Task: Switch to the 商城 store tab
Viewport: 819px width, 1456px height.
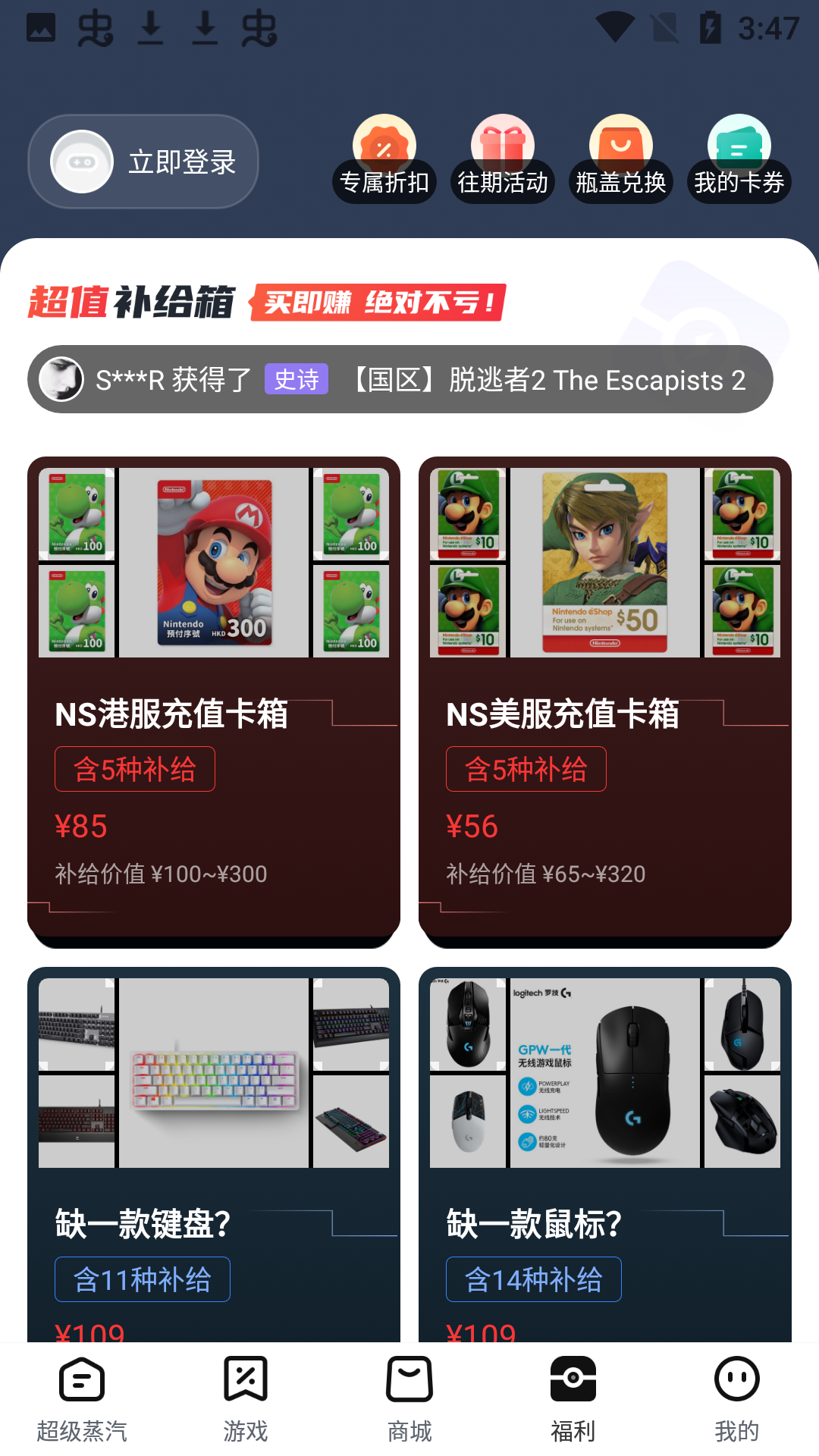Action: click(x=409, y=1399)
